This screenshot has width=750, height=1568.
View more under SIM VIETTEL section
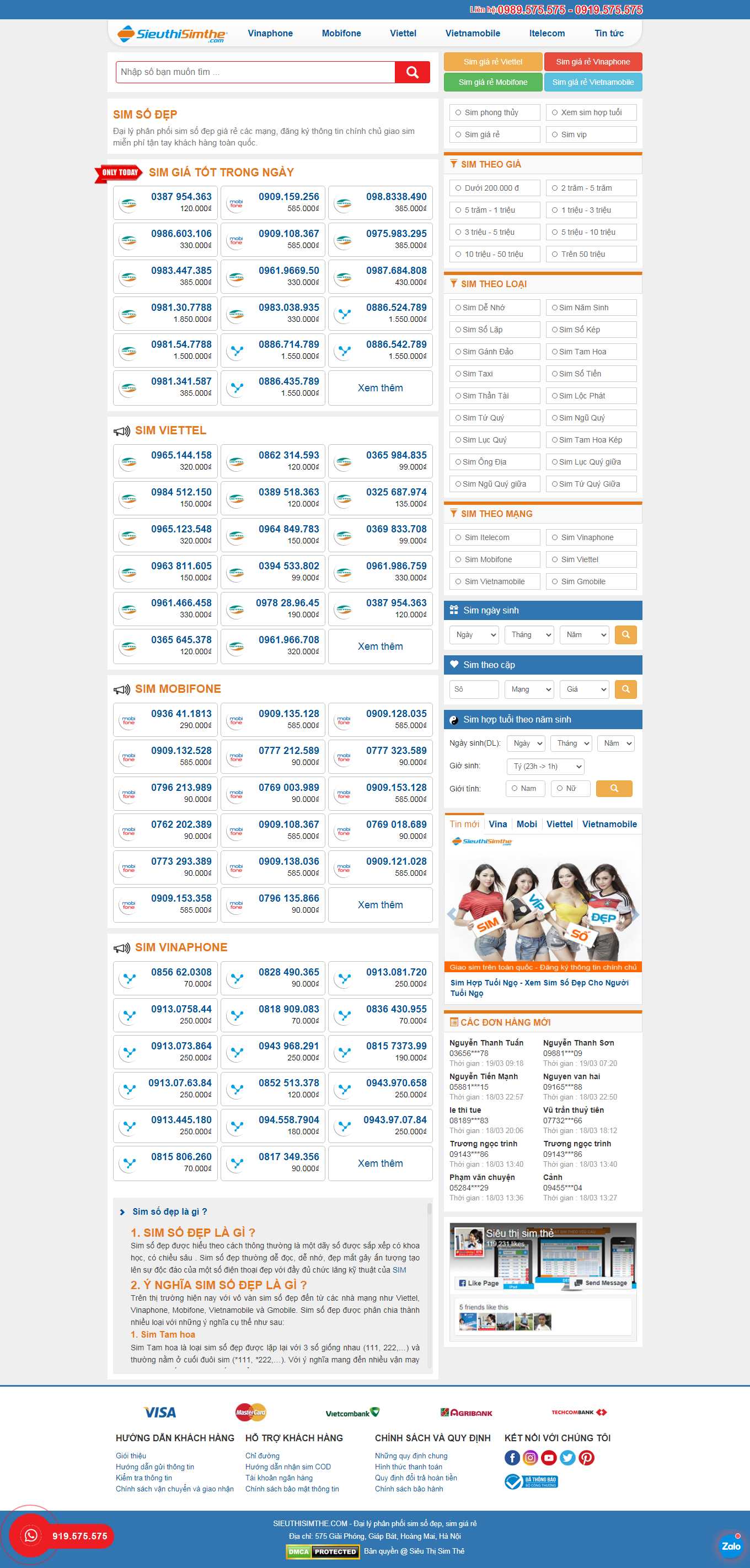click(x=380, y=646)
